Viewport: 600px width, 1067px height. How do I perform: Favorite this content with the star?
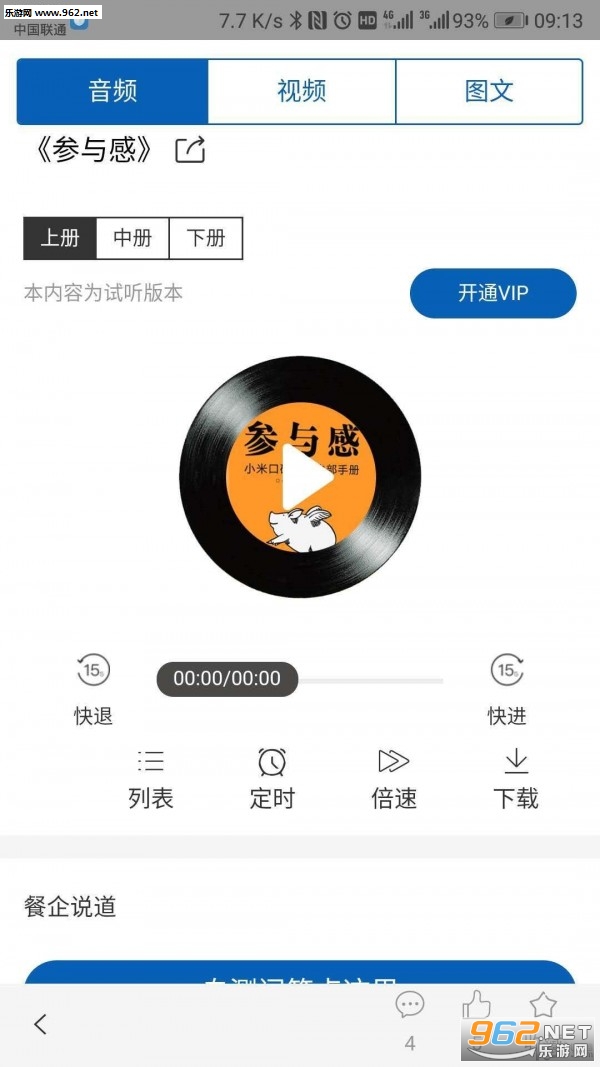point(543,1005)
